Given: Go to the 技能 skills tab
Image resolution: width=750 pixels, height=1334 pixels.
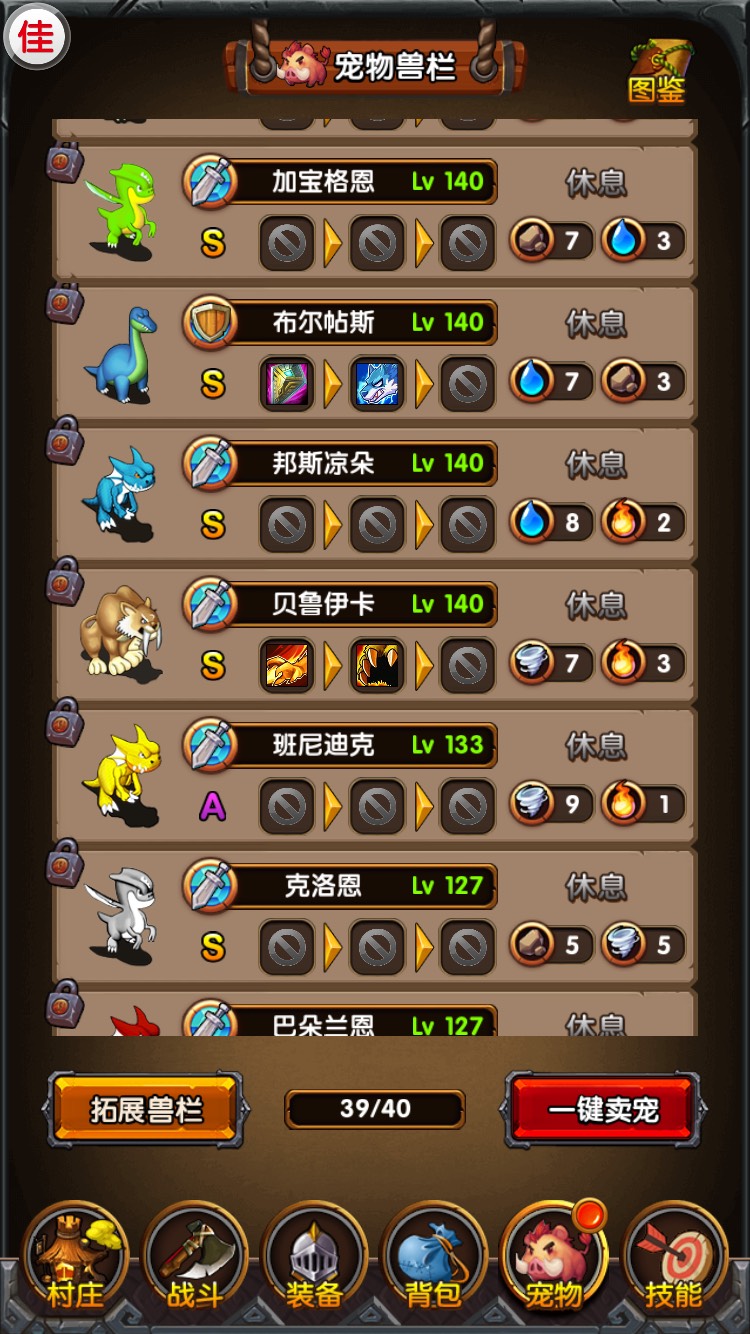Looking at the screenshot, I should (x=673, y=1257).
